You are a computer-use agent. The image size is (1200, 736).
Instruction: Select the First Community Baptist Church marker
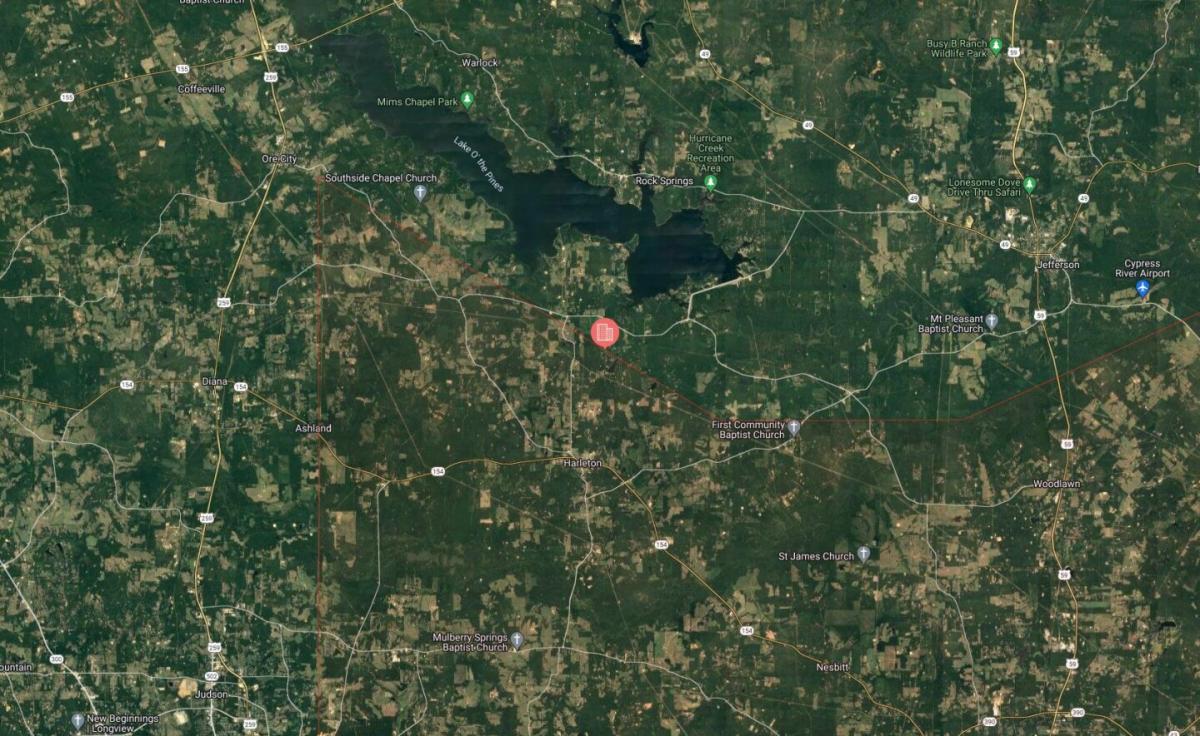pos(793,427)
